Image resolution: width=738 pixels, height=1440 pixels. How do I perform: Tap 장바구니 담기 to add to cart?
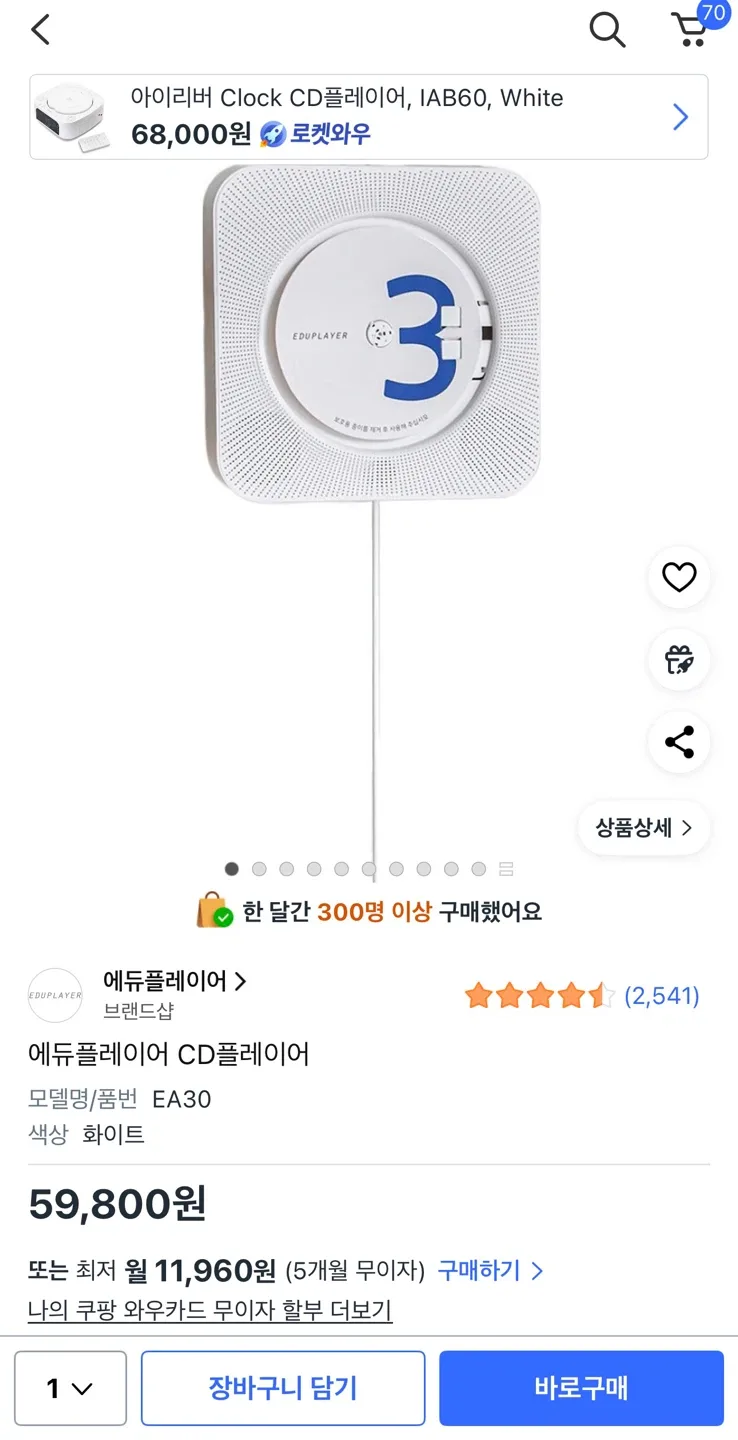(283, 1388)
